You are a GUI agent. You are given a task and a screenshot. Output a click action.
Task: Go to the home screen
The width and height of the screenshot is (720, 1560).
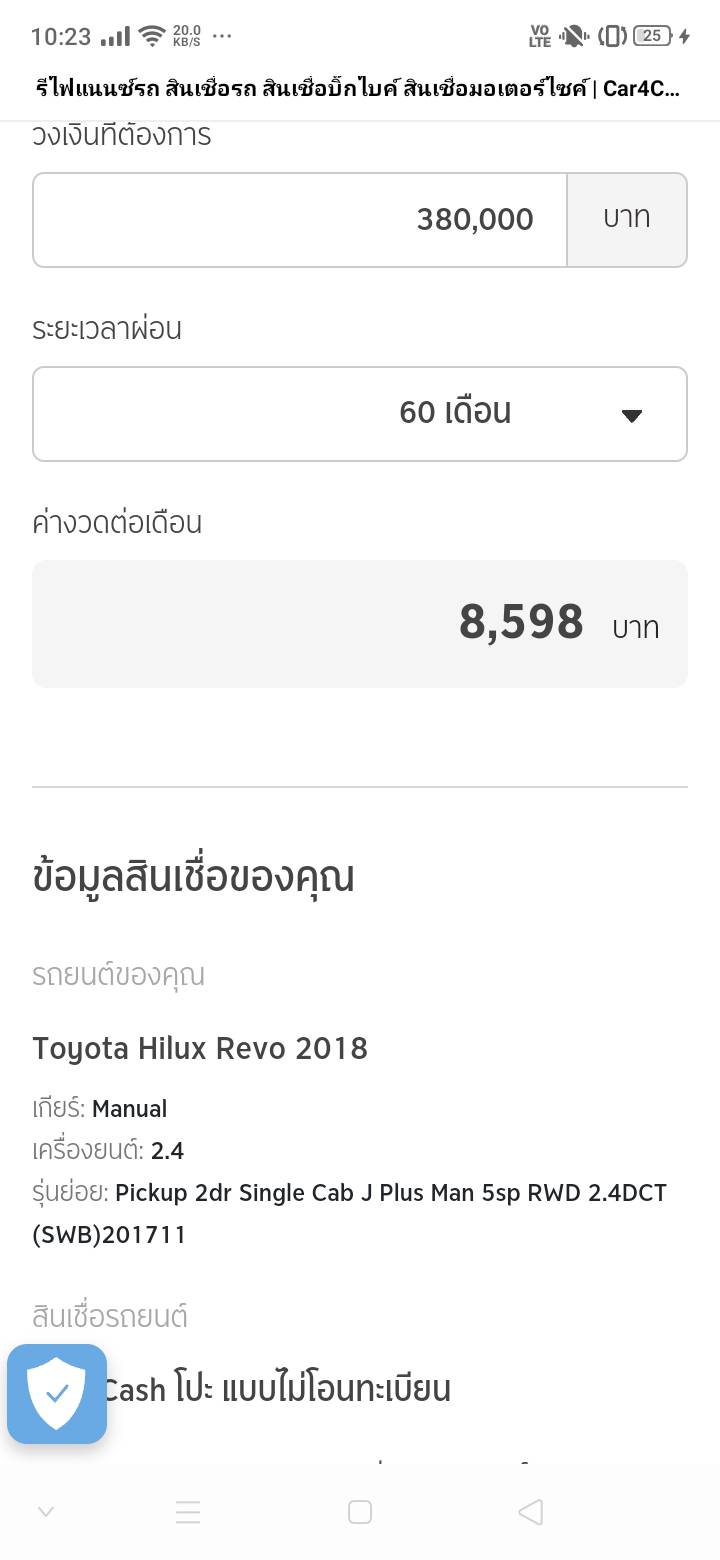tap(360, 1512)
